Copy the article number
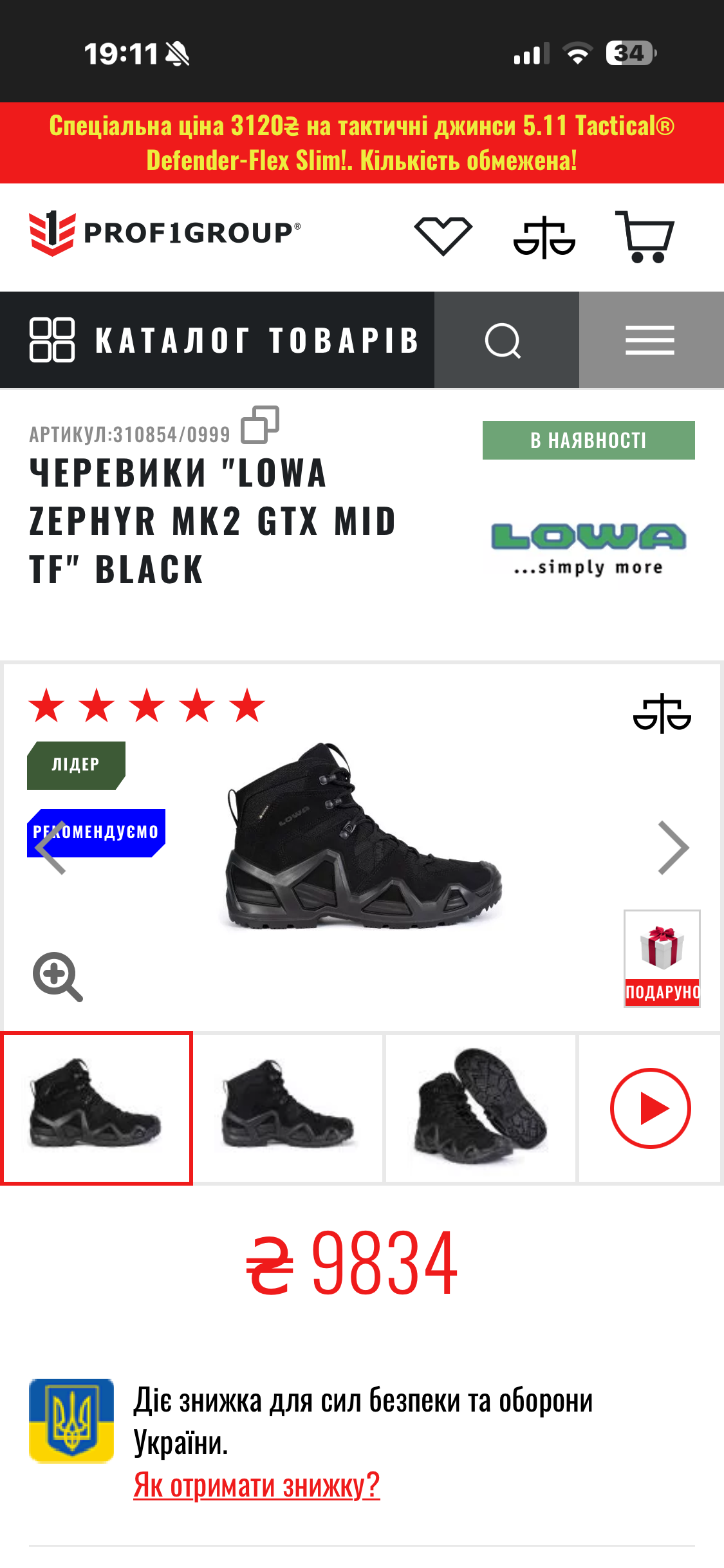724x1568 pixels. point(259,425)
